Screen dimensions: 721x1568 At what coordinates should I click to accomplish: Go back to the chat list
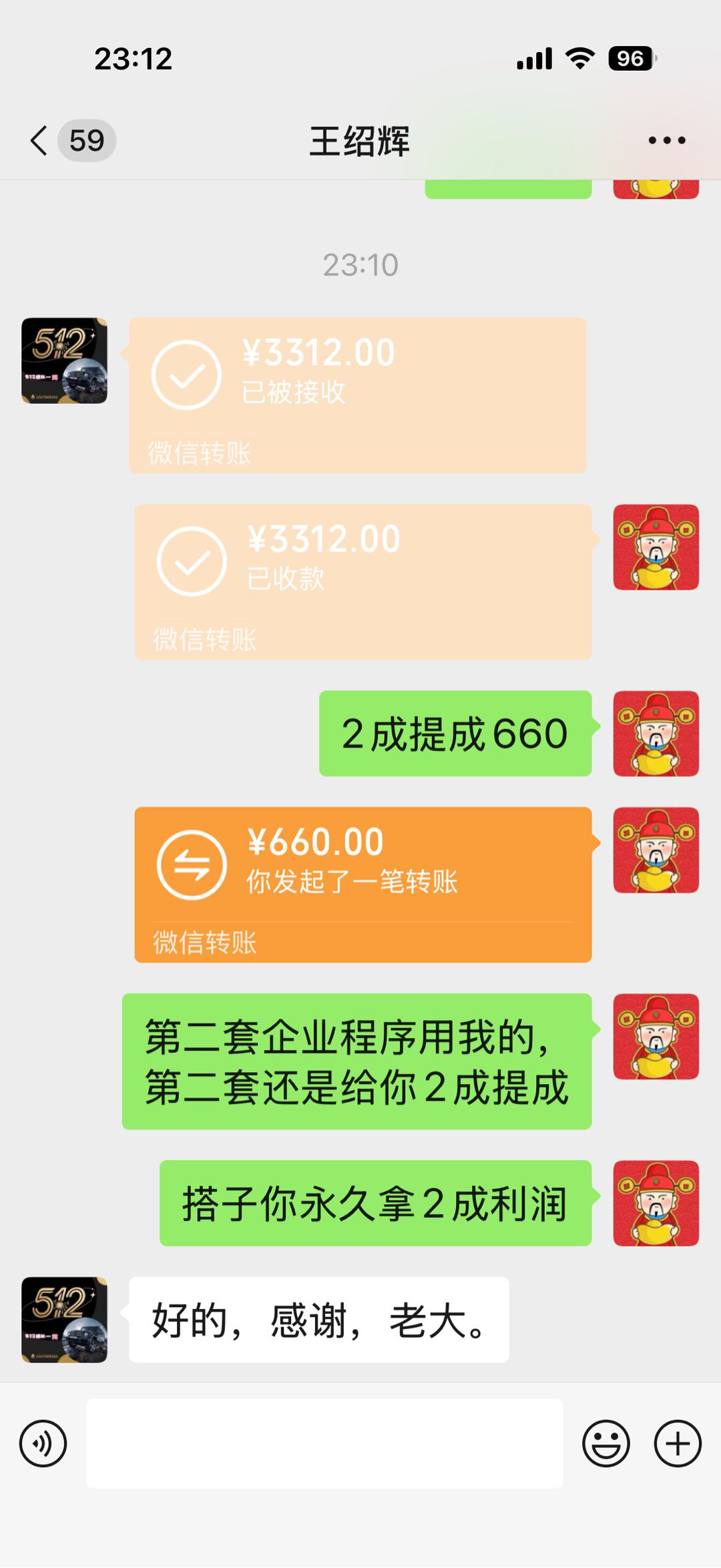click(x=40, y=141)
